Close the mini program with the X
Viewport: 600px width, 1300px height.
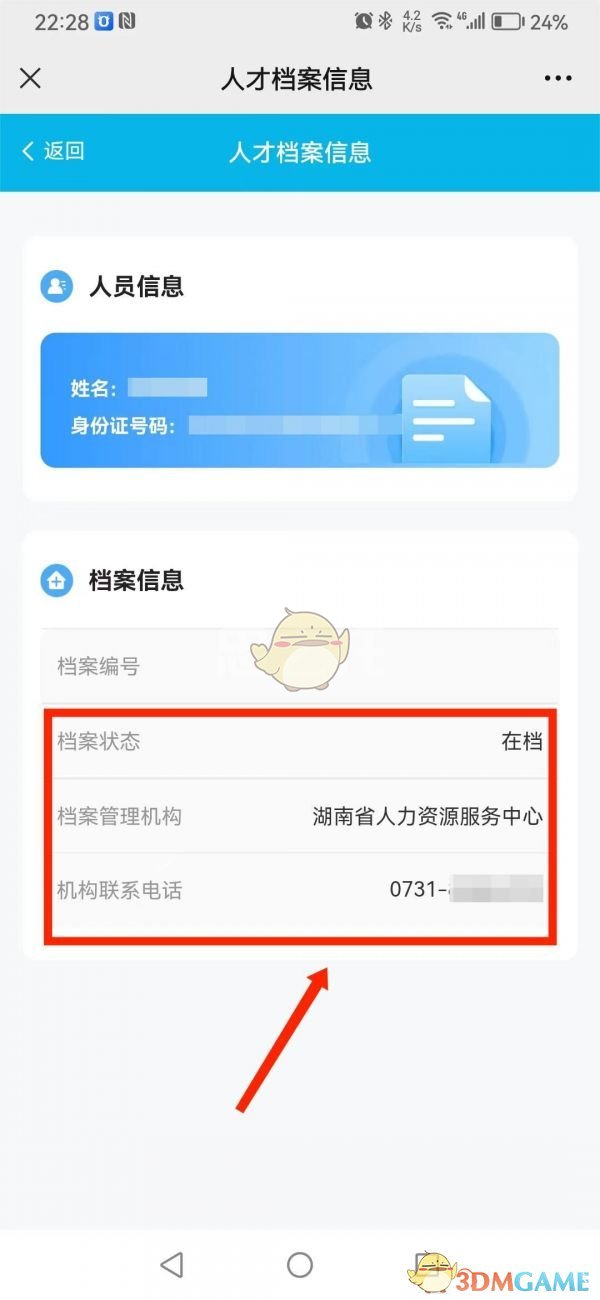point(30,78)
